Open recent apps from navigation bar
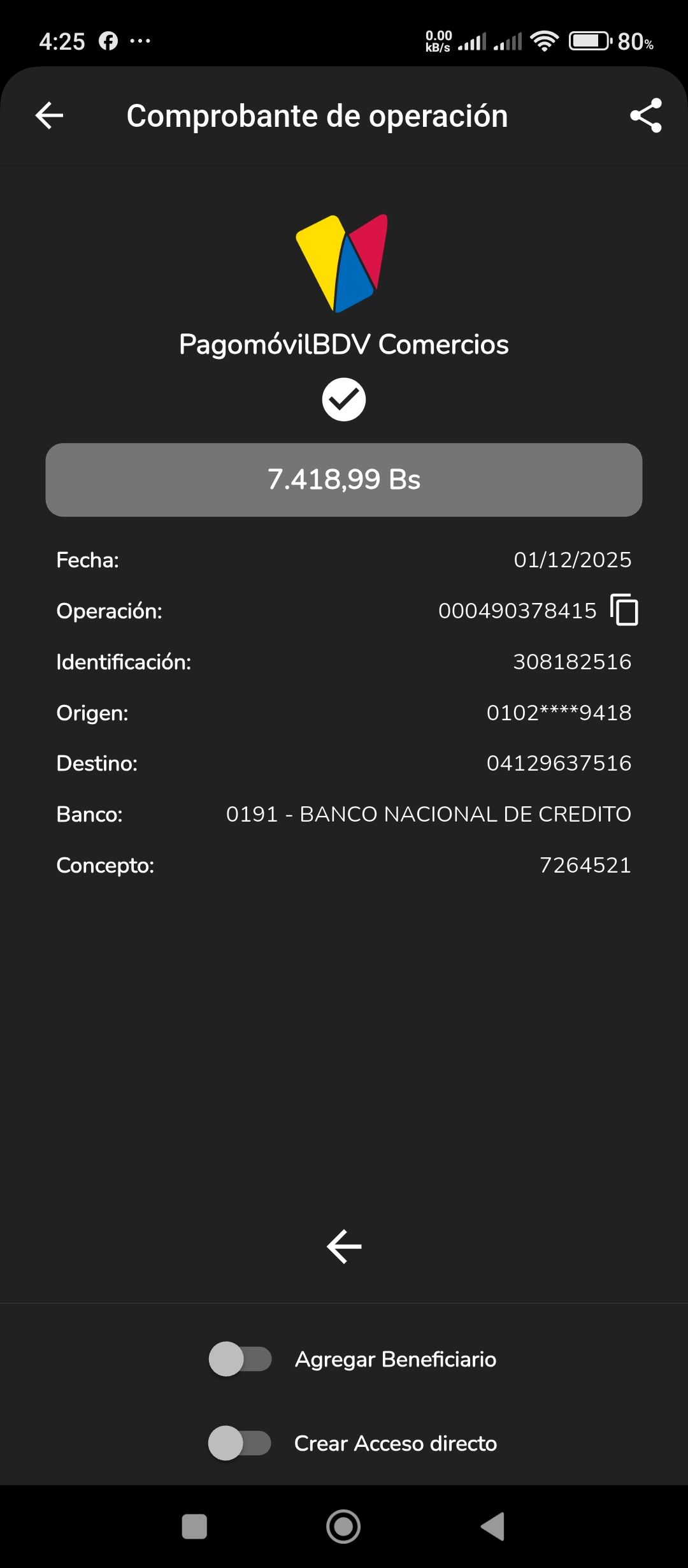The height and width of the screenshot is (1568, 688). point(194,1527)
